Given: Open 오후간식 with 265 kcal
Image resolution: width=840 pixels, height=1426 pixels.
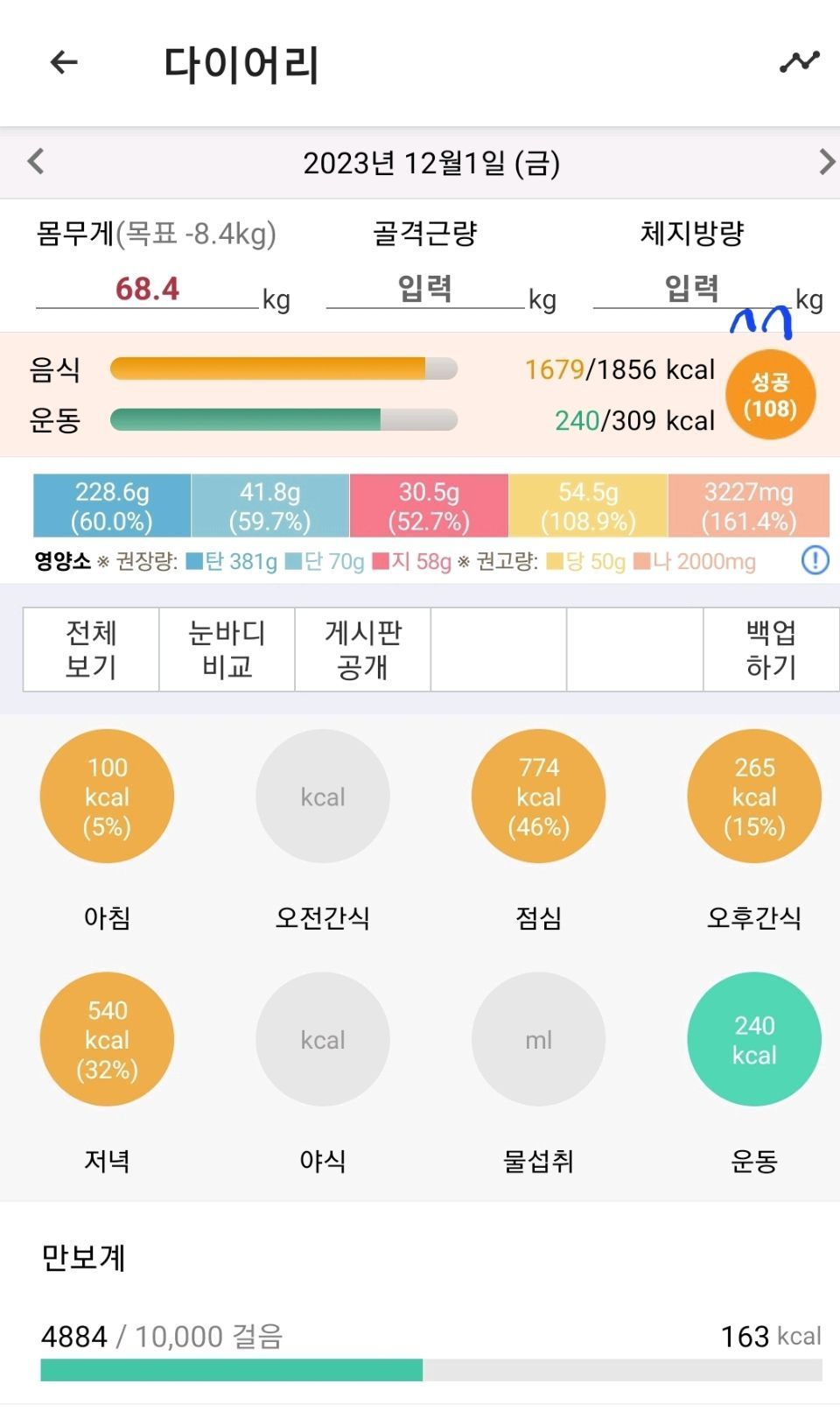Looking at the screenshot, I should pyautogui.click(x=754, y=797).
